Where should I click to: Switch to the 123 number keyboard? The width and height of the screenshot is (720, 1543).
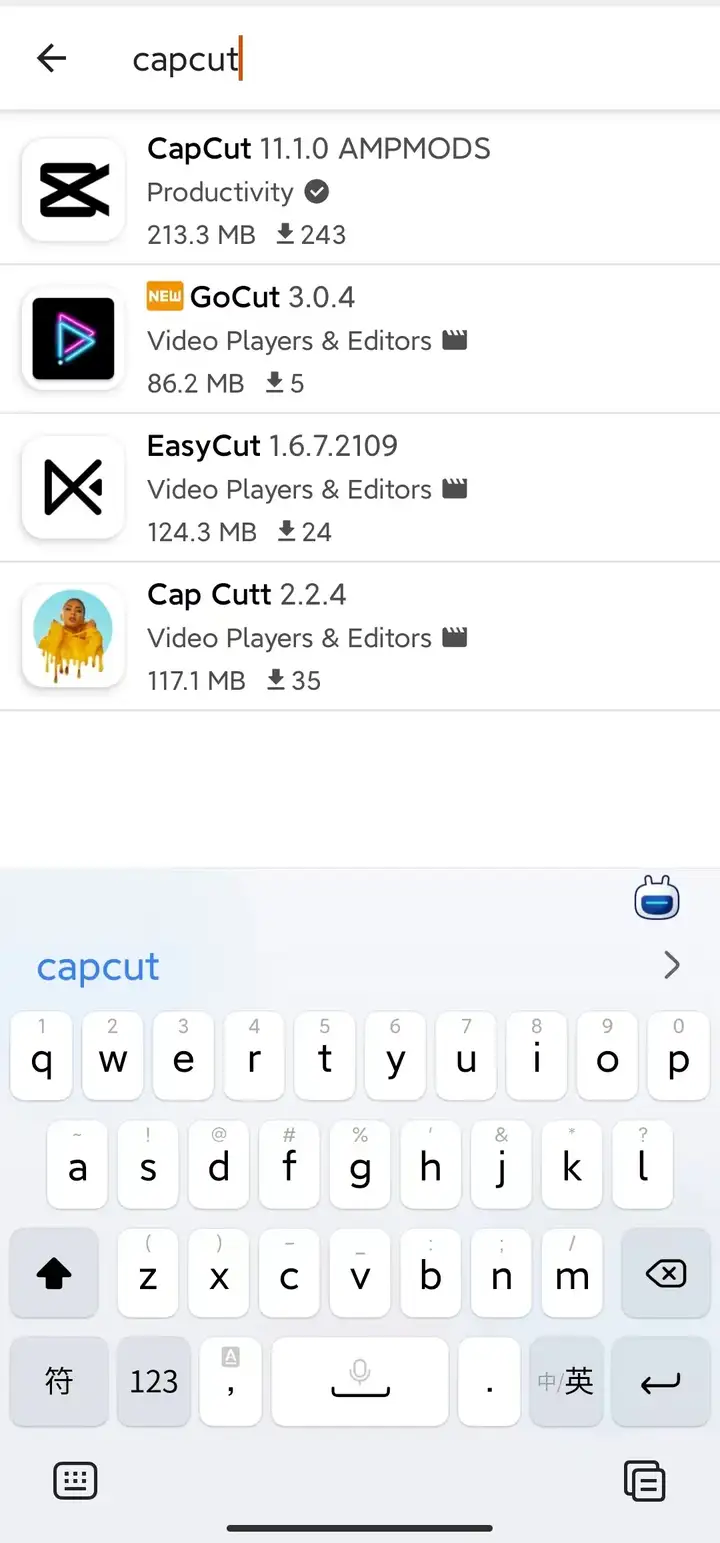[153, 1382]
